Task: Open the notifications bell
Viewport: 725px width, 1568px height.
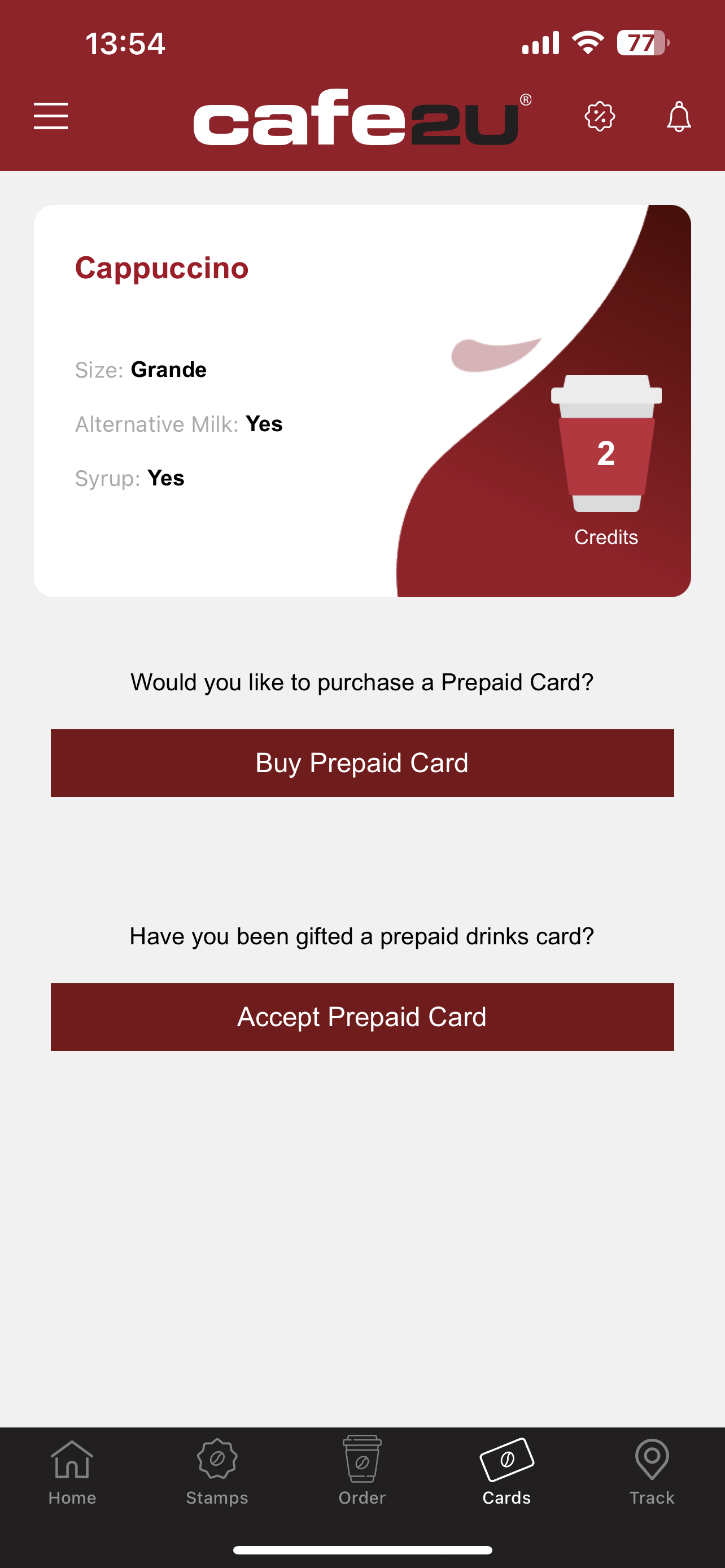Action: [x=679, y=116]
